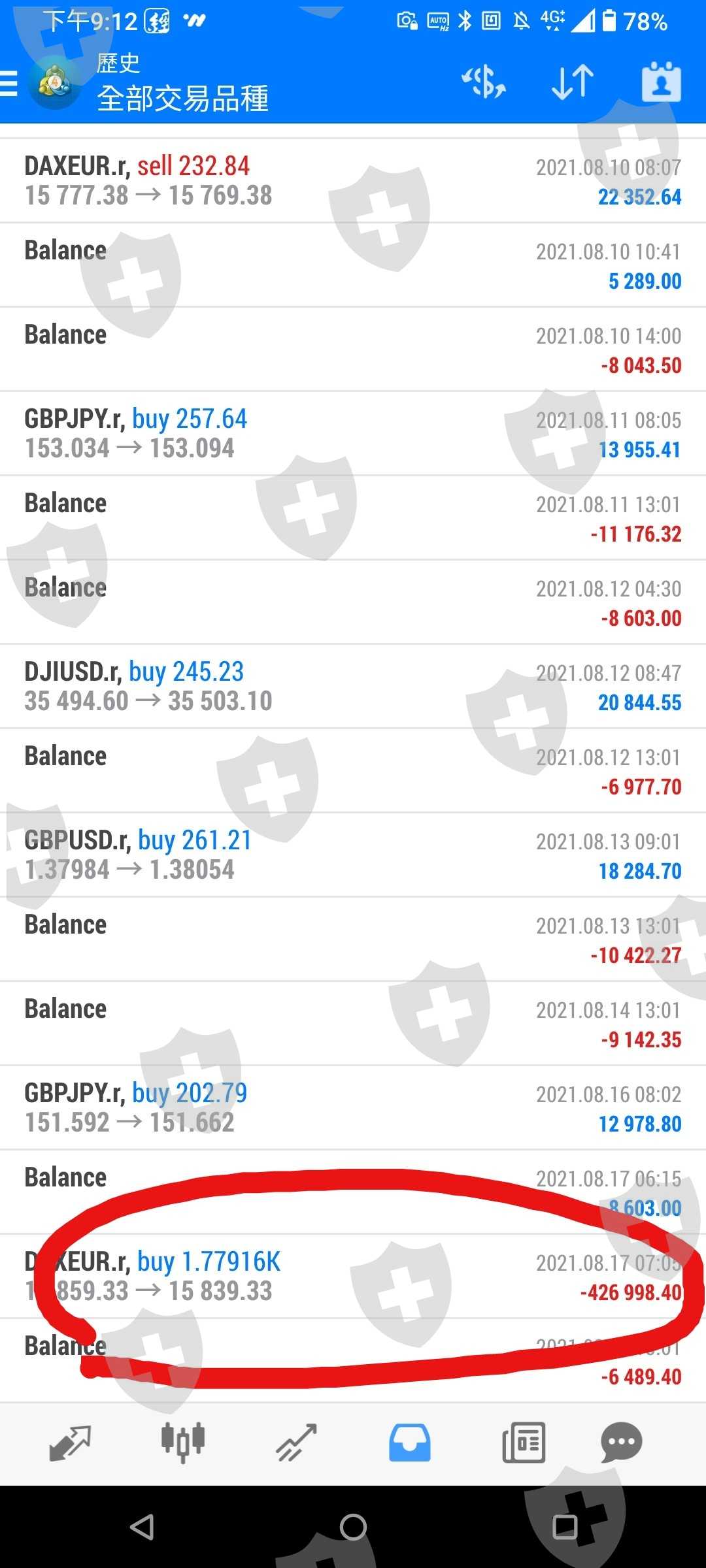Expand the DAXEUR.r sell 232.84 trade
The height and width of the screenshot is (1568, 706).
tap(353, 181)
